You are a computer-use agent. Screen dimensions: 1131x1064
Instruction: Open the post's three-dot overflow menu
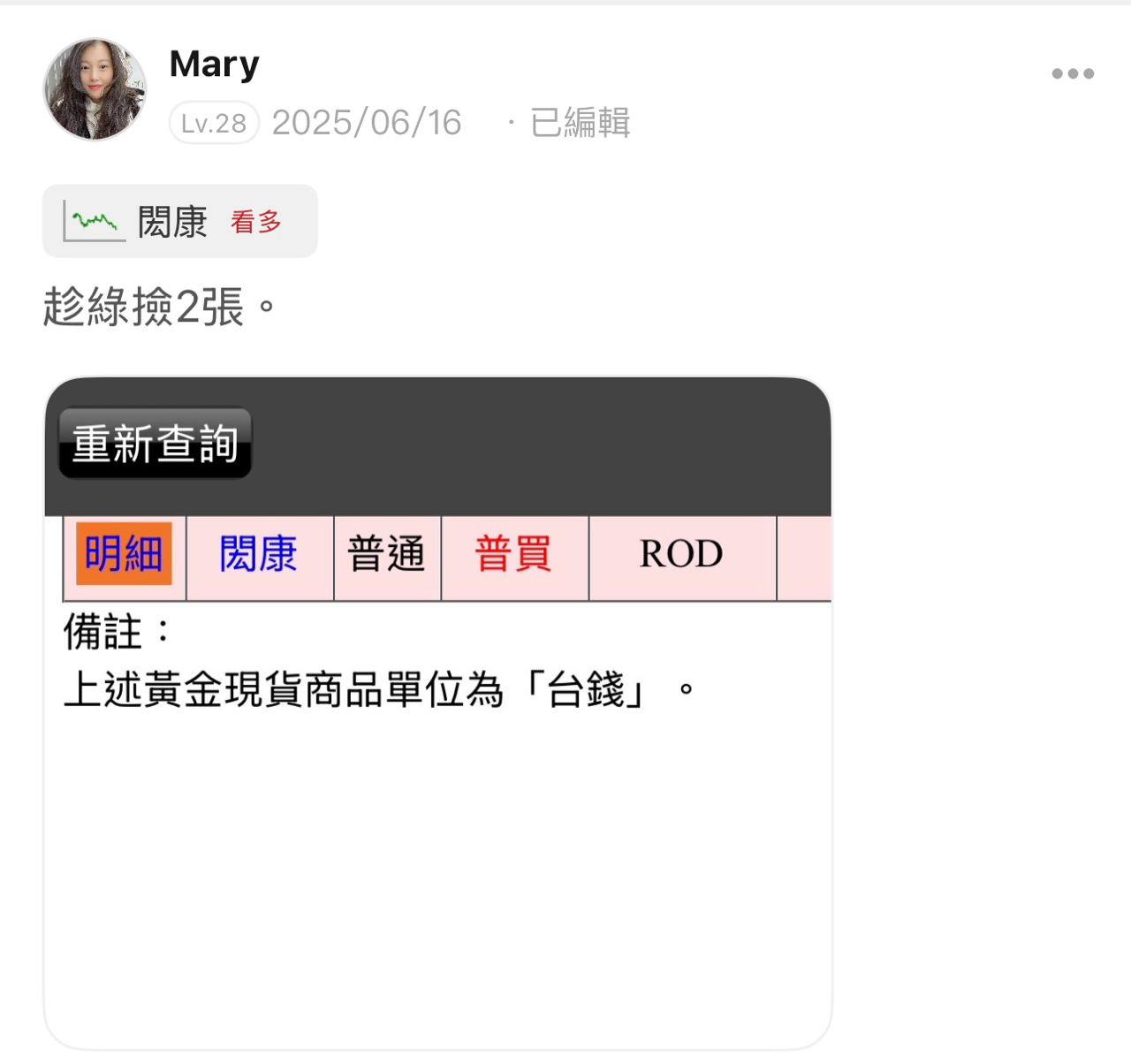[x=1073, y=73]
